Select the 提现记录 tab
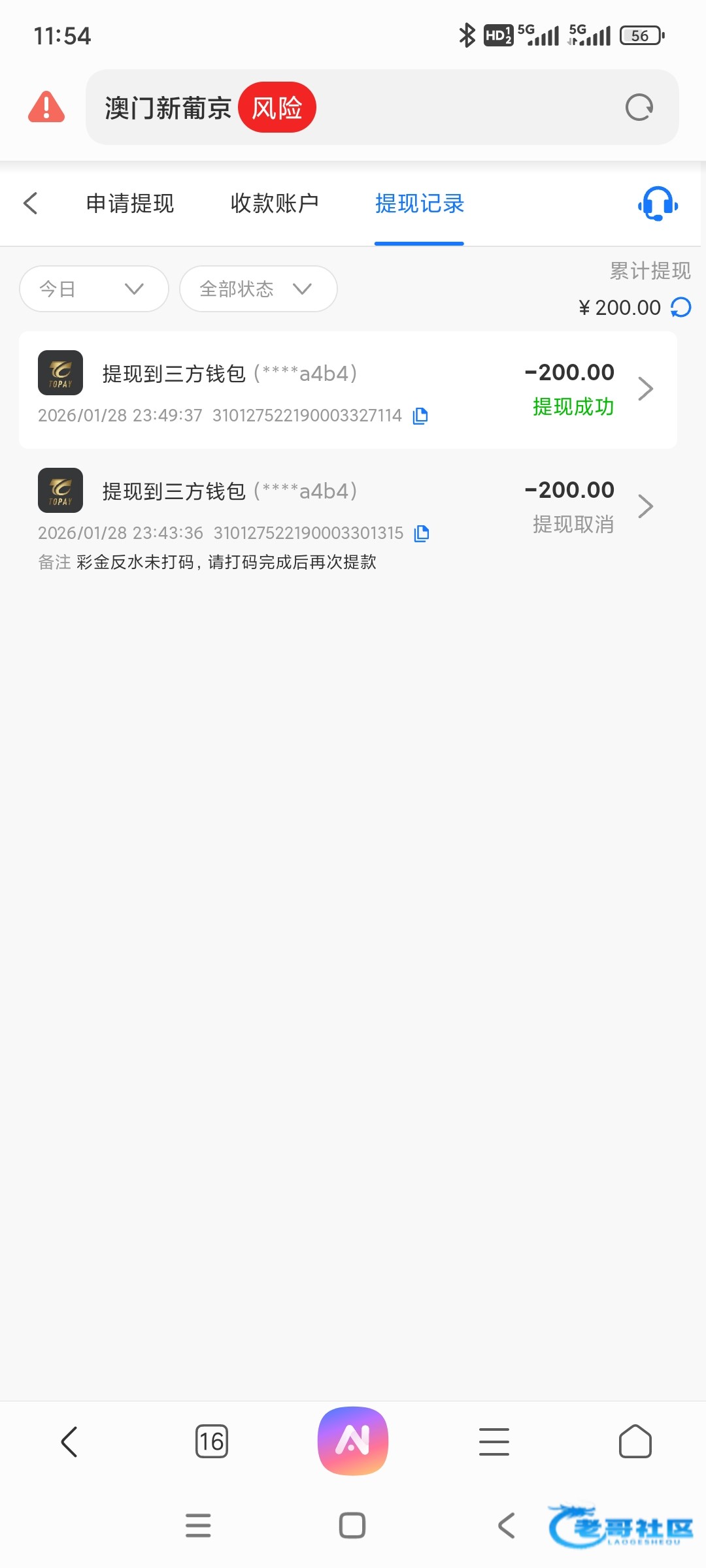This screenshot has width=706, height=1568. [x=419, y=203]
